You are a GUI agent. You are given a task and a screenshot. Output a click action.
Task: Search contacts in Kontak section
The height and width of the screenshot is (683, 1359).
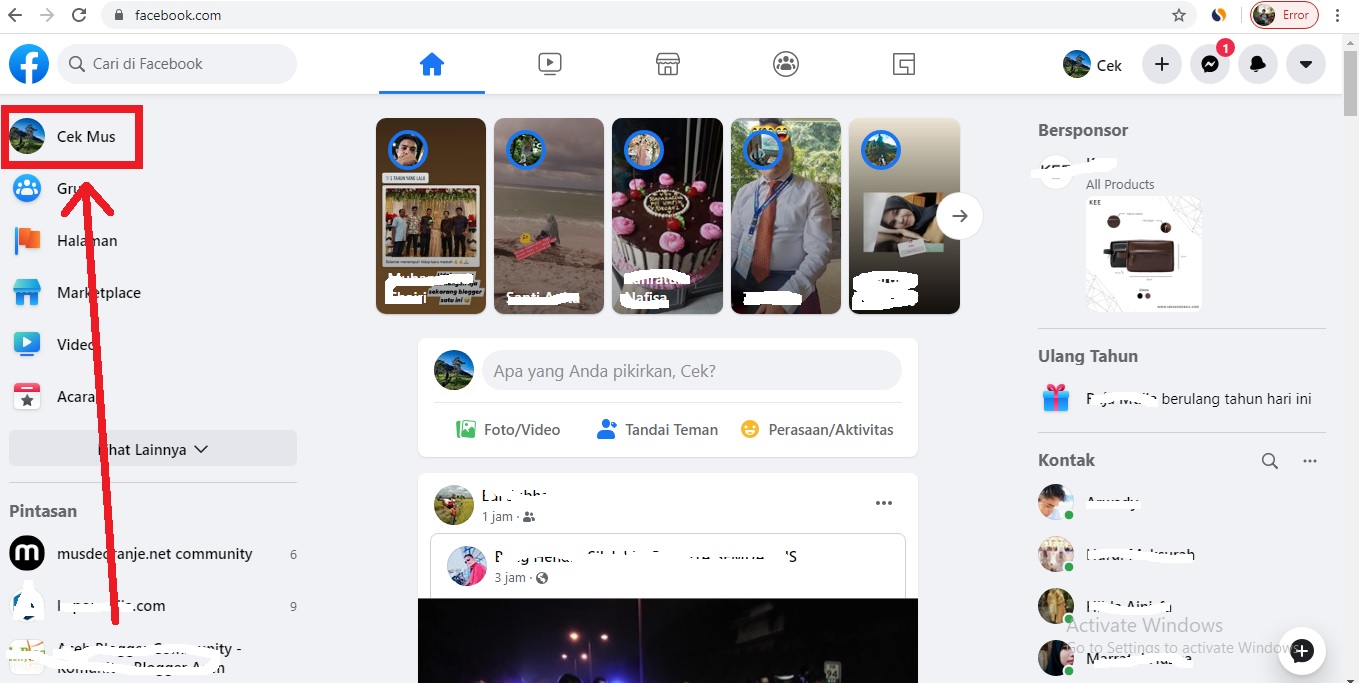point(1269,461)
